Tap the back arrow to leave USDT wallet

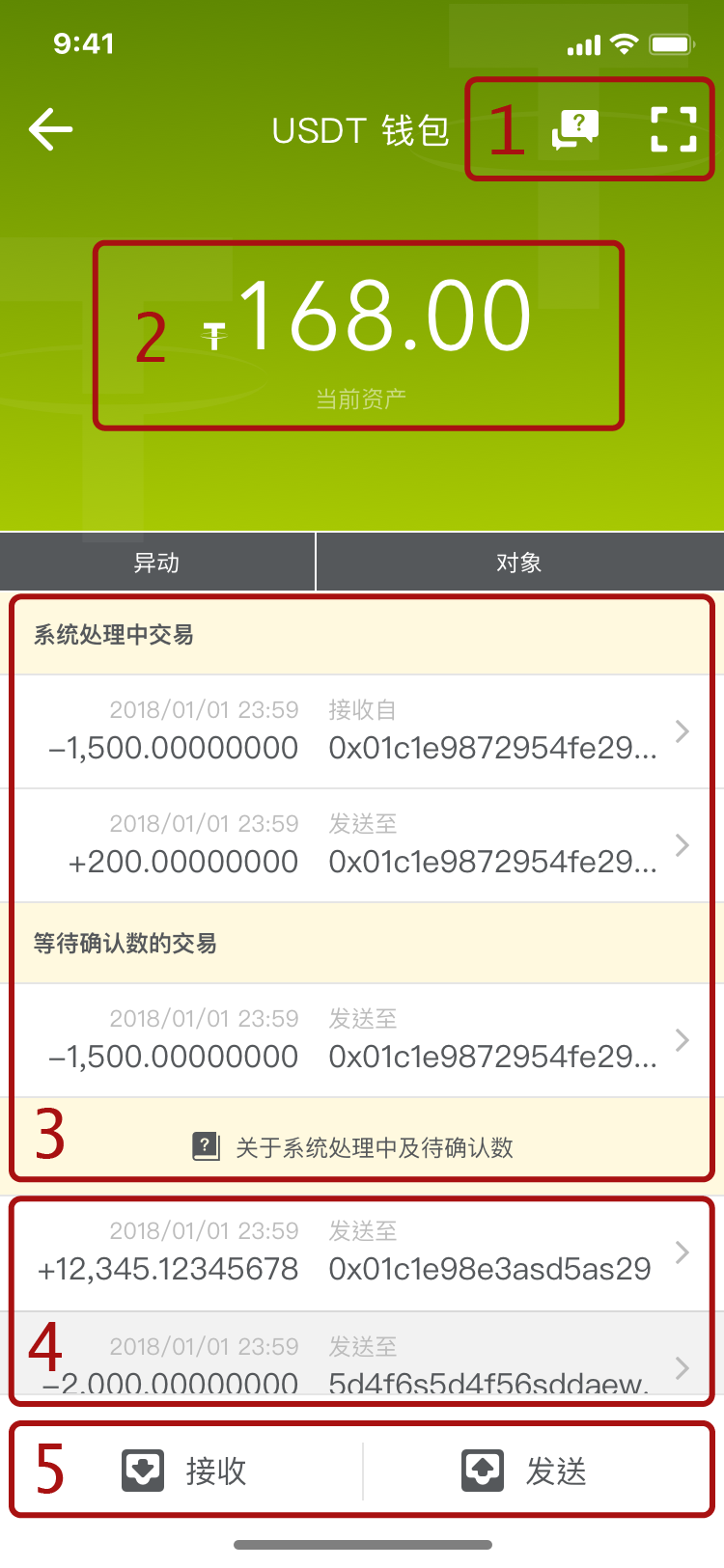pos(50,128)
